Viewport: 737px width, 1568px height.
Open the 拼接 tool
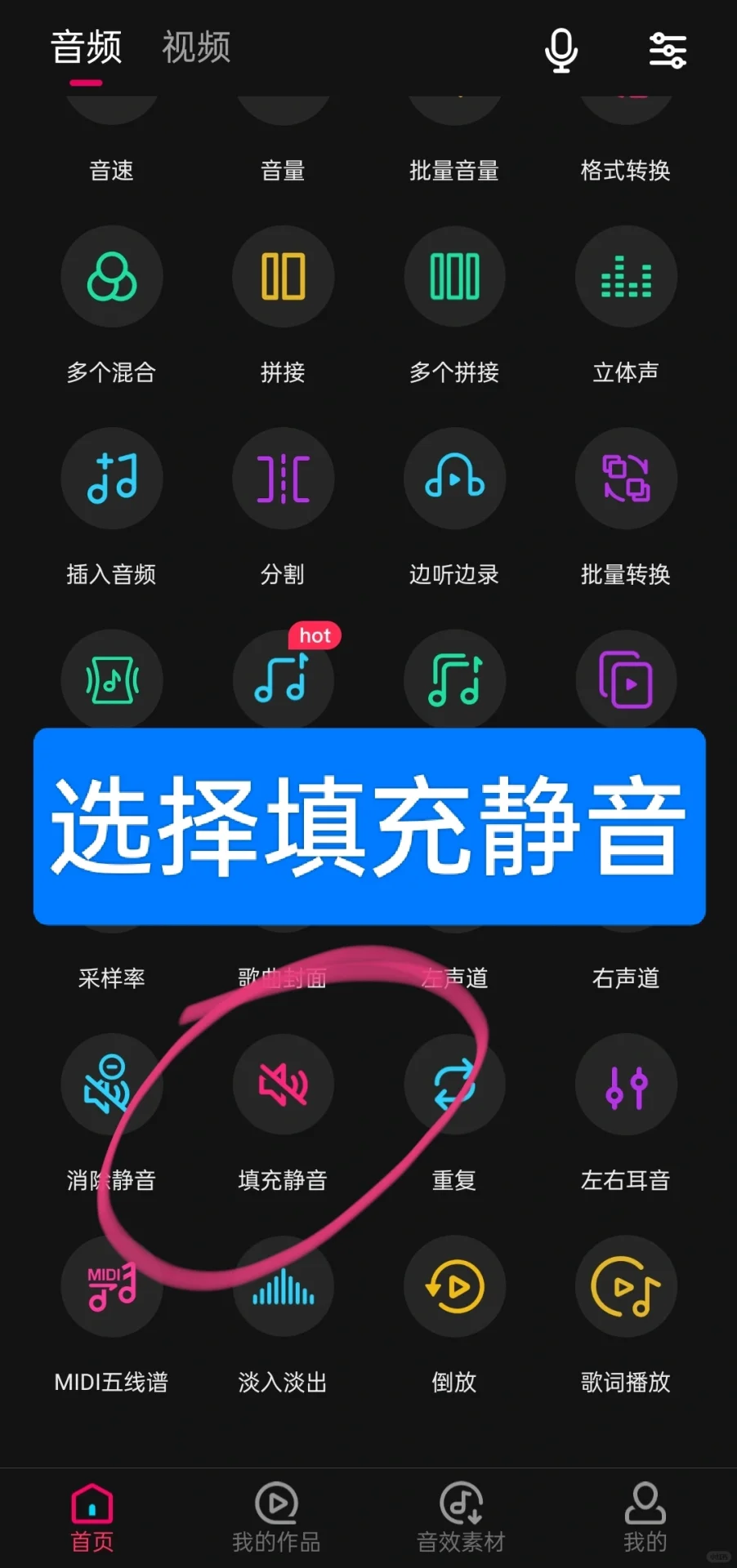pyautogui.click(x=283, y=277)
